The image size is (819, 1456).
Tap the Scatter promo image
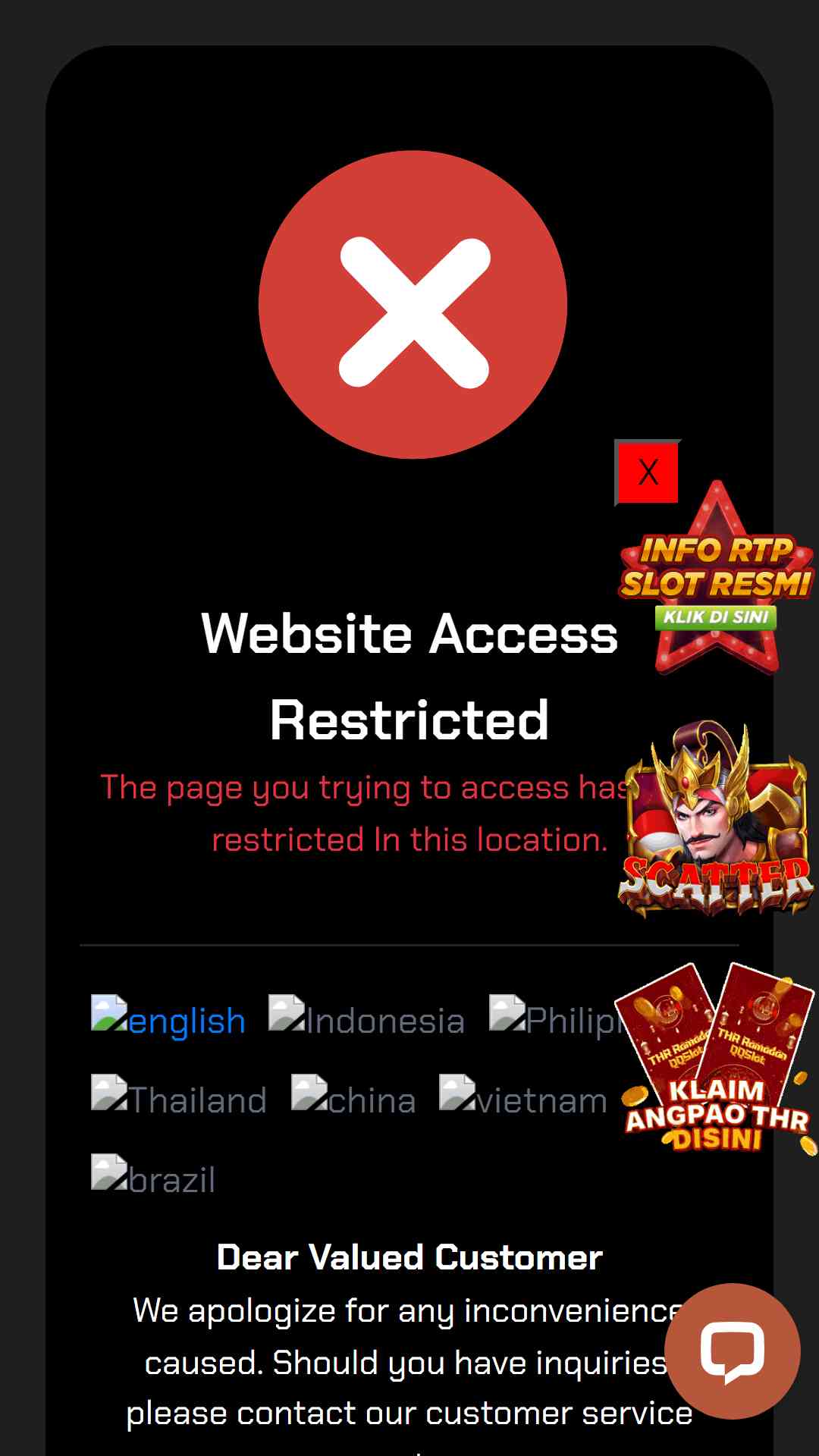pyautogui.click(x=716, y=819)
